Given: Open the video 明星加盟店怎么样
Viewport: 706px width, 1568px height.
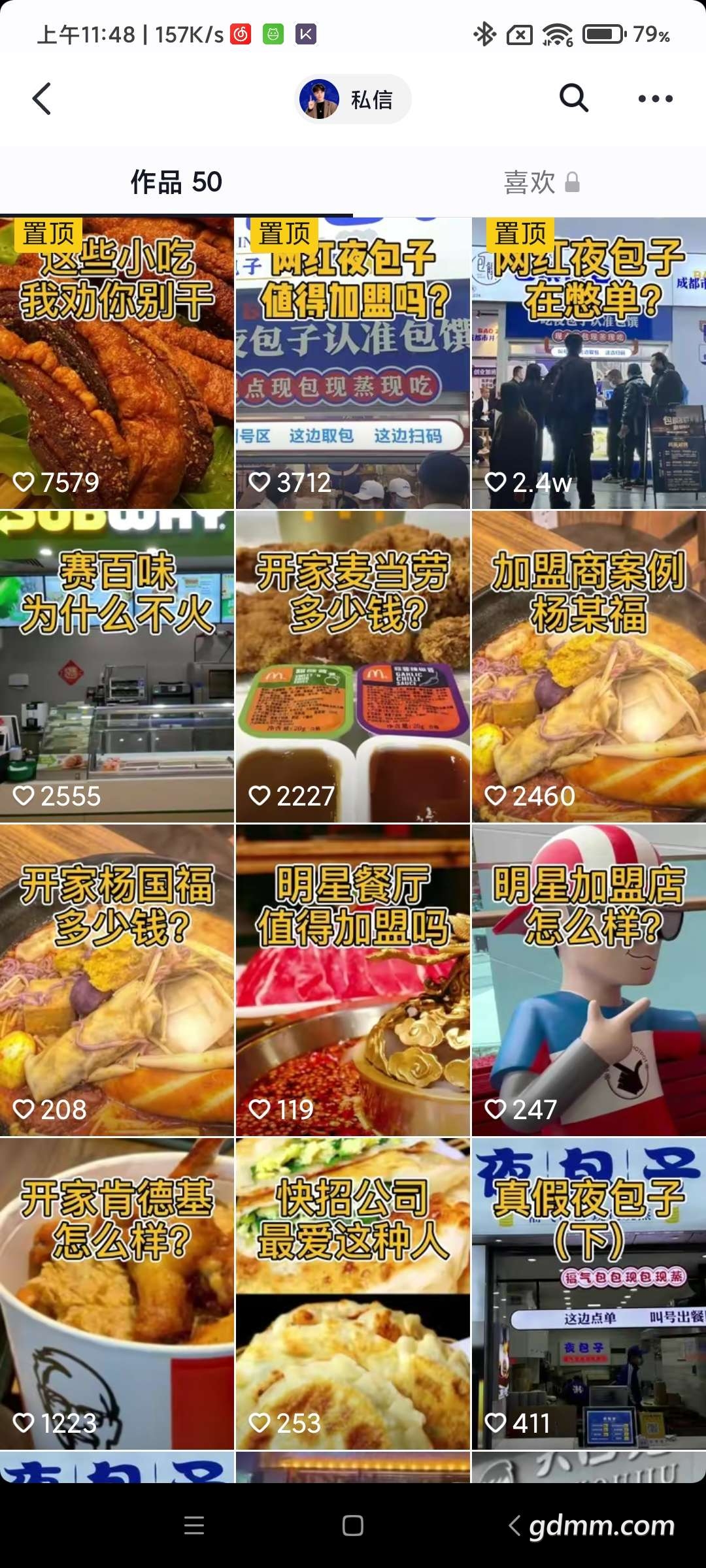Looking at the screenshot, I should click(588, 980).
